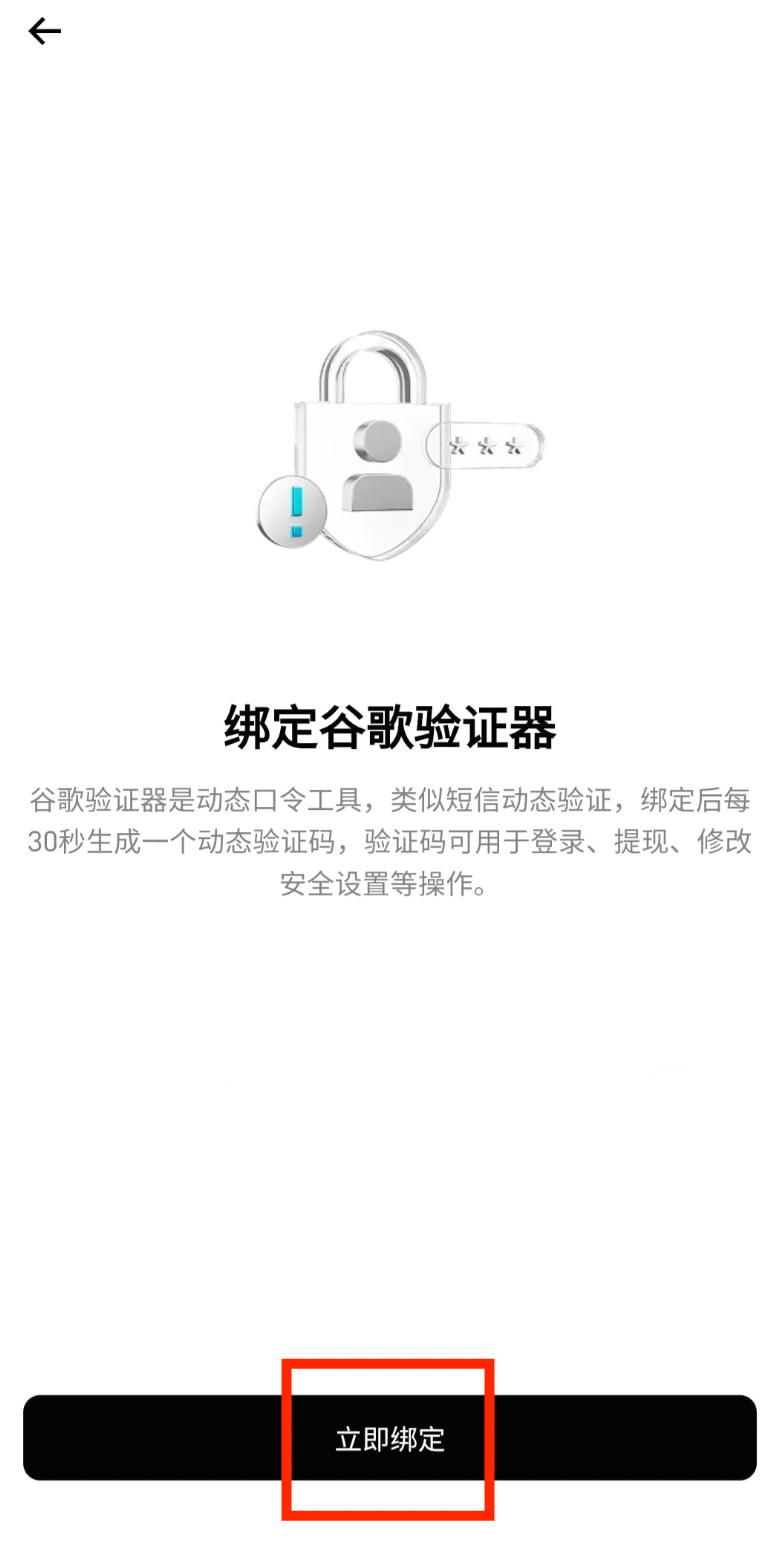Tap the red highlight box around 立即绑定
This screenshot has width=775, height=1550.
388,1437
